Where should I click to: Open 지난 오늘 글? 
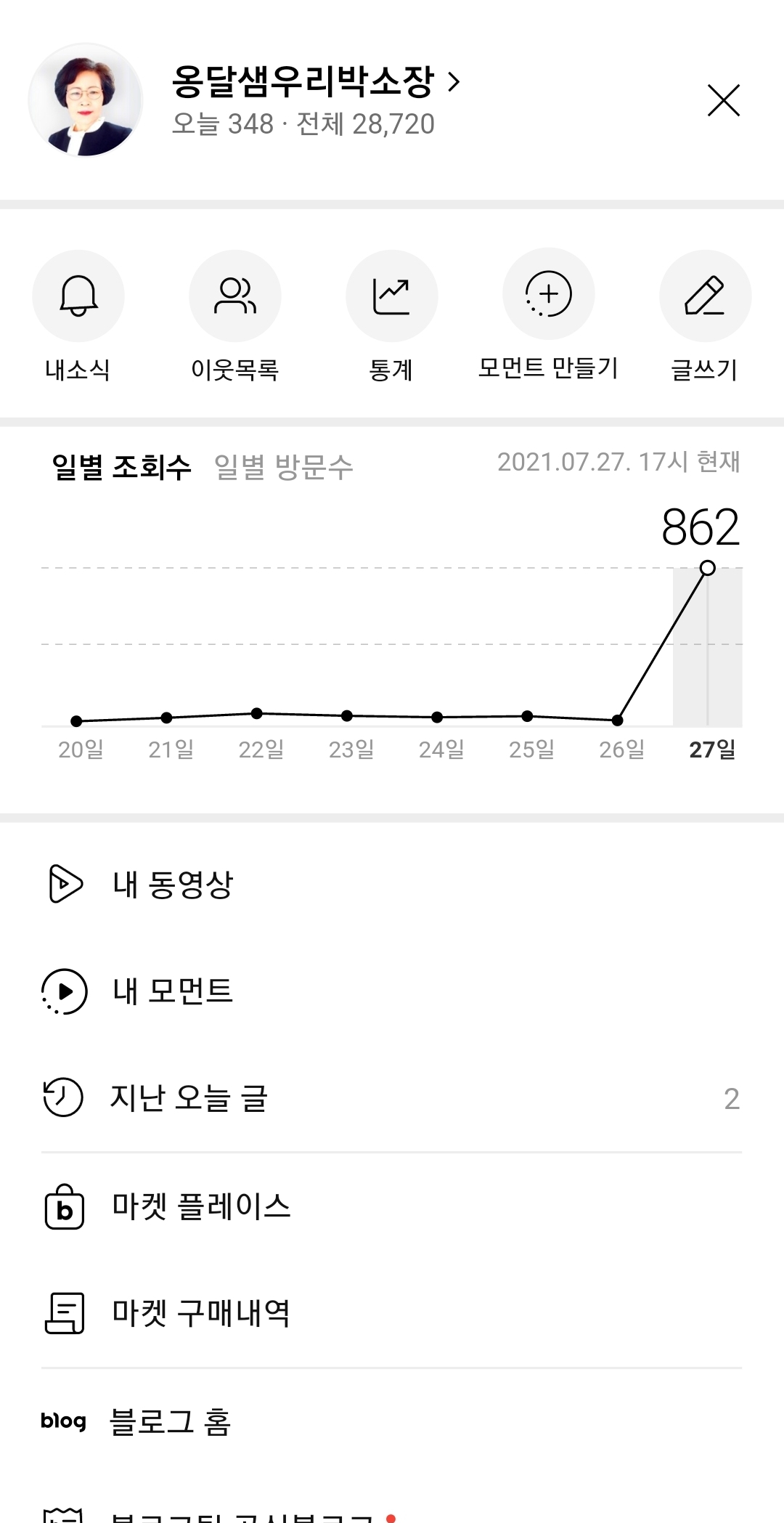click(189, 1097)
